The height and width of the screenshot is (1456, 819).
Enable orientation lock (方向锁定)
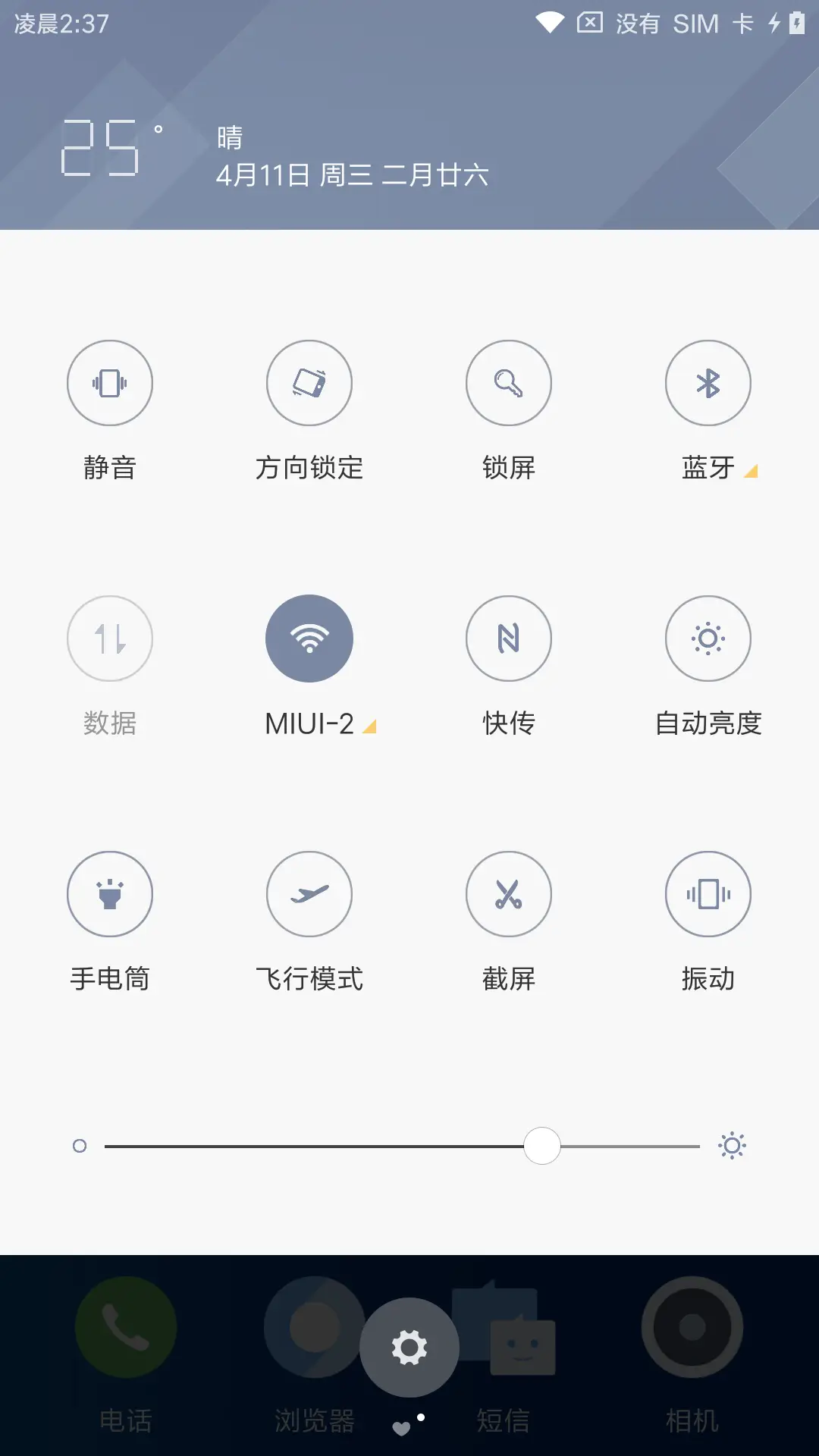click(309, 383)
